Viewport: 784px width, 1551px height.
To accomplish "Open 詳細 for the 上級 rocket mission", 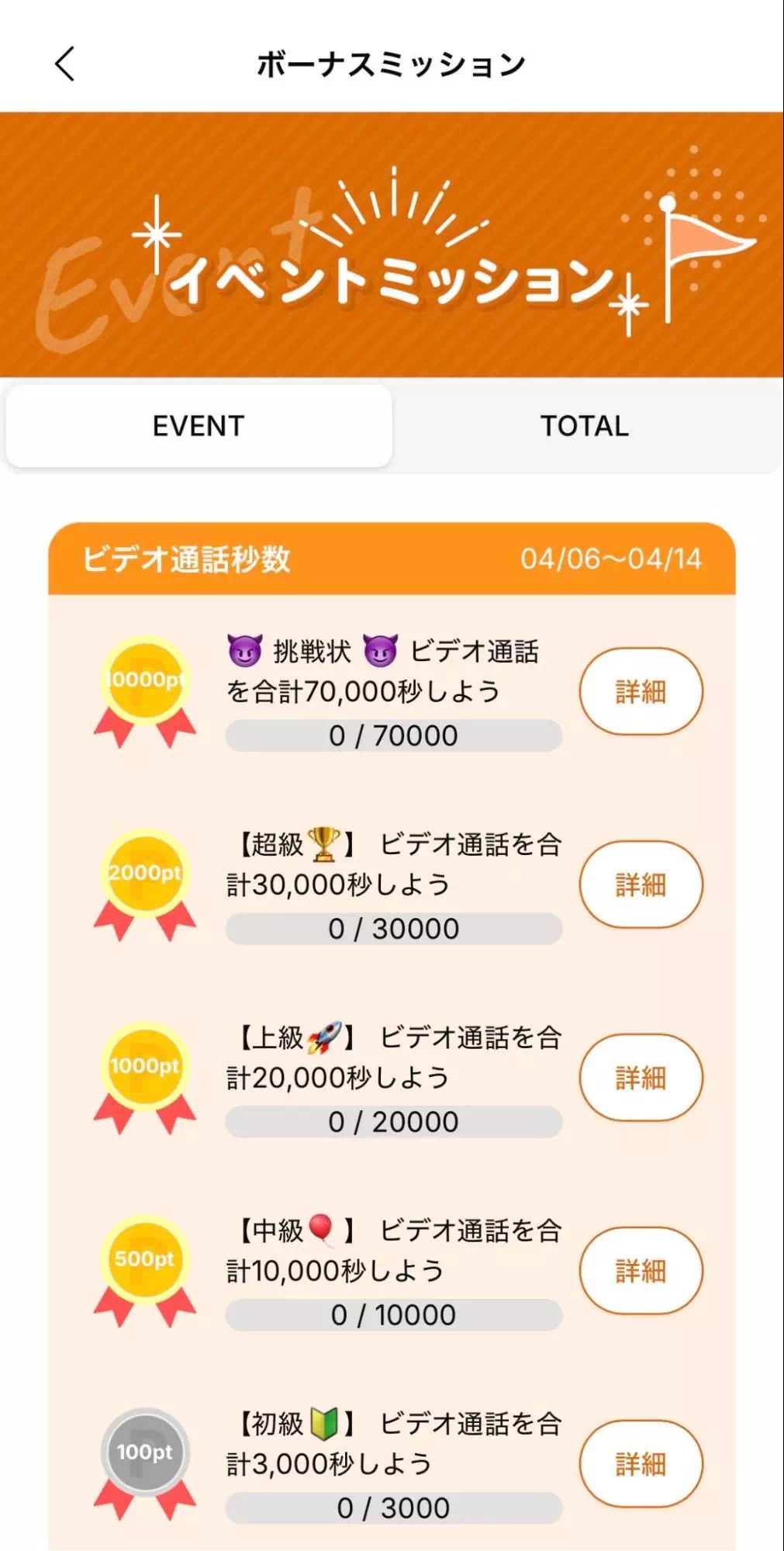I will [641, 1078].
